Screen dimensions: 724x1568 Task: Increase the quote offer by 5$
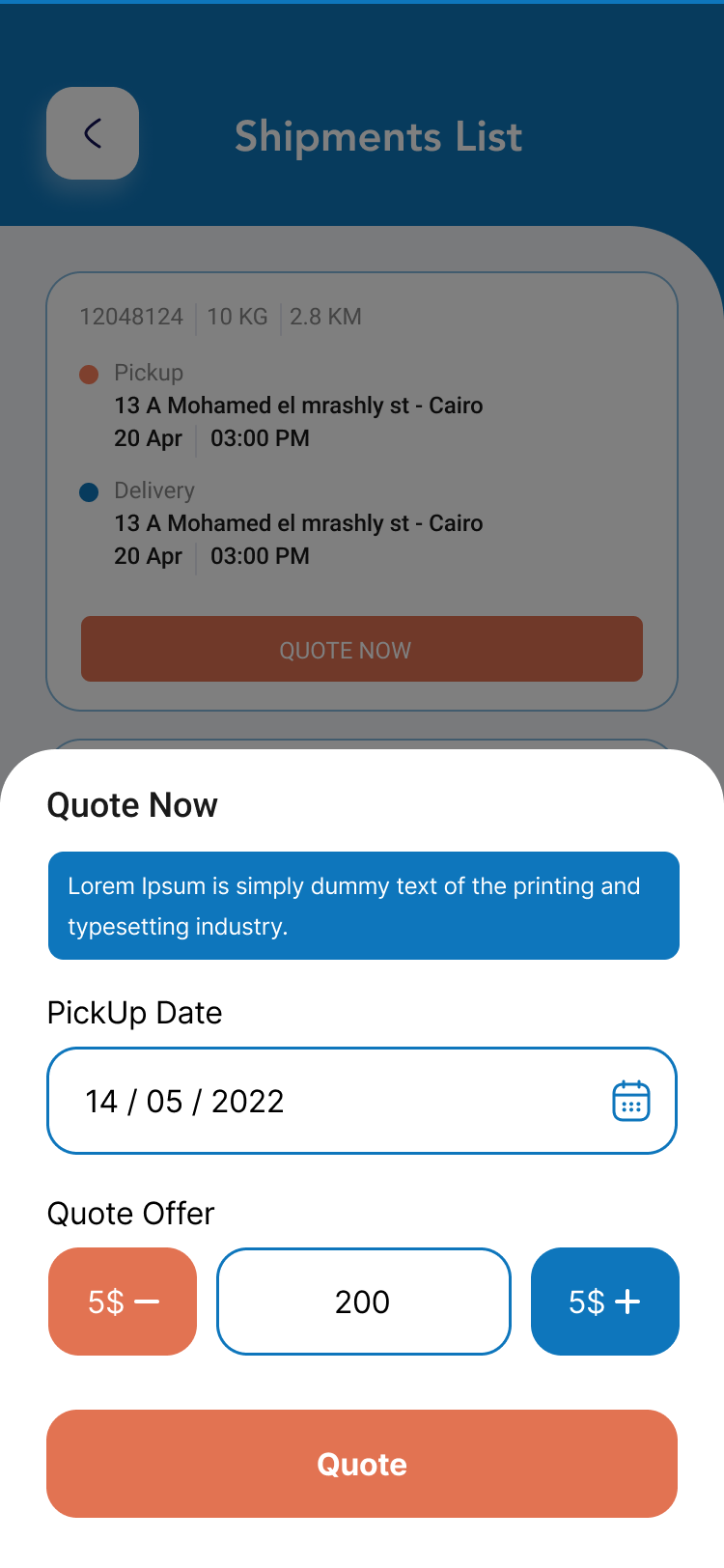click(x=605, y=1302)
